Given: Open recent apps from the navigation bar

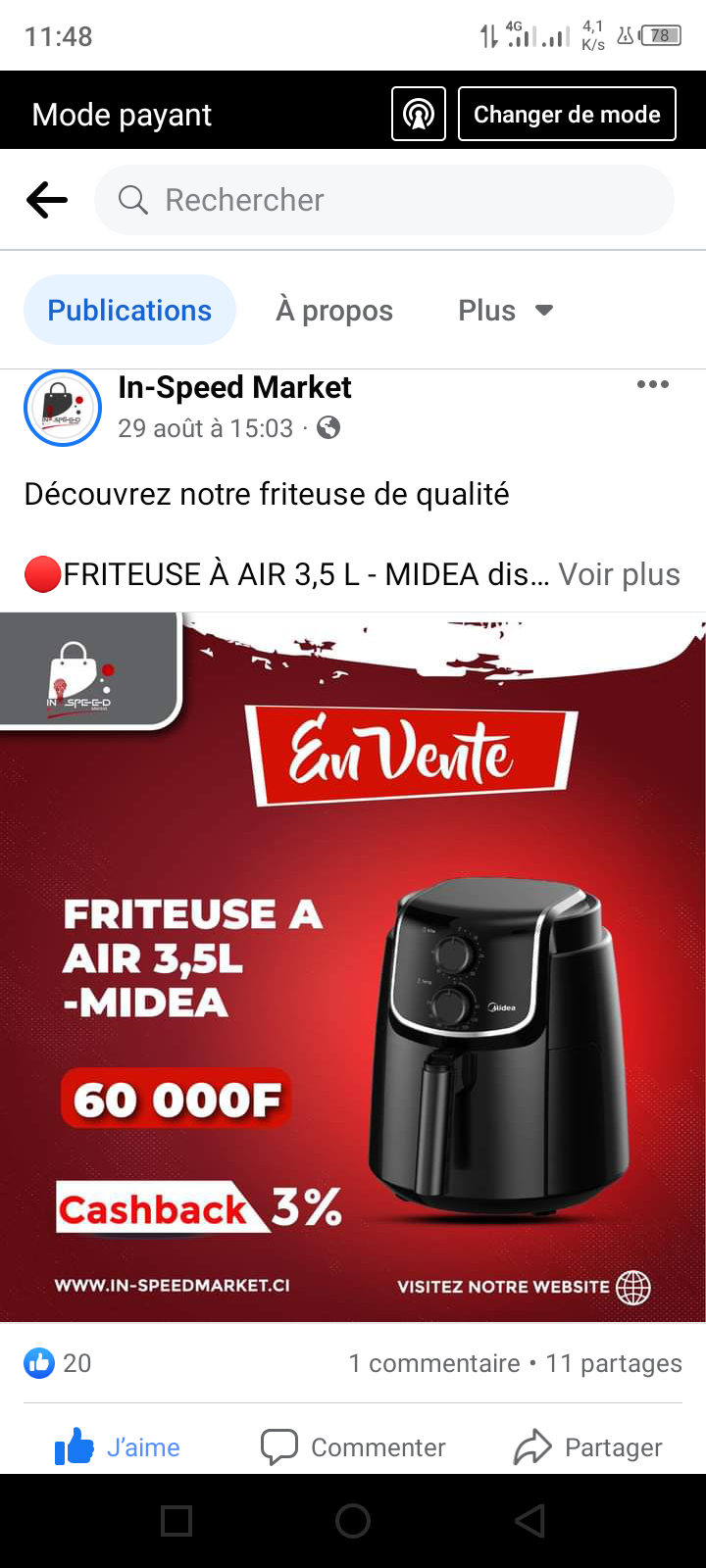Looking at the screenshot, I should [x=176, y=1521].
